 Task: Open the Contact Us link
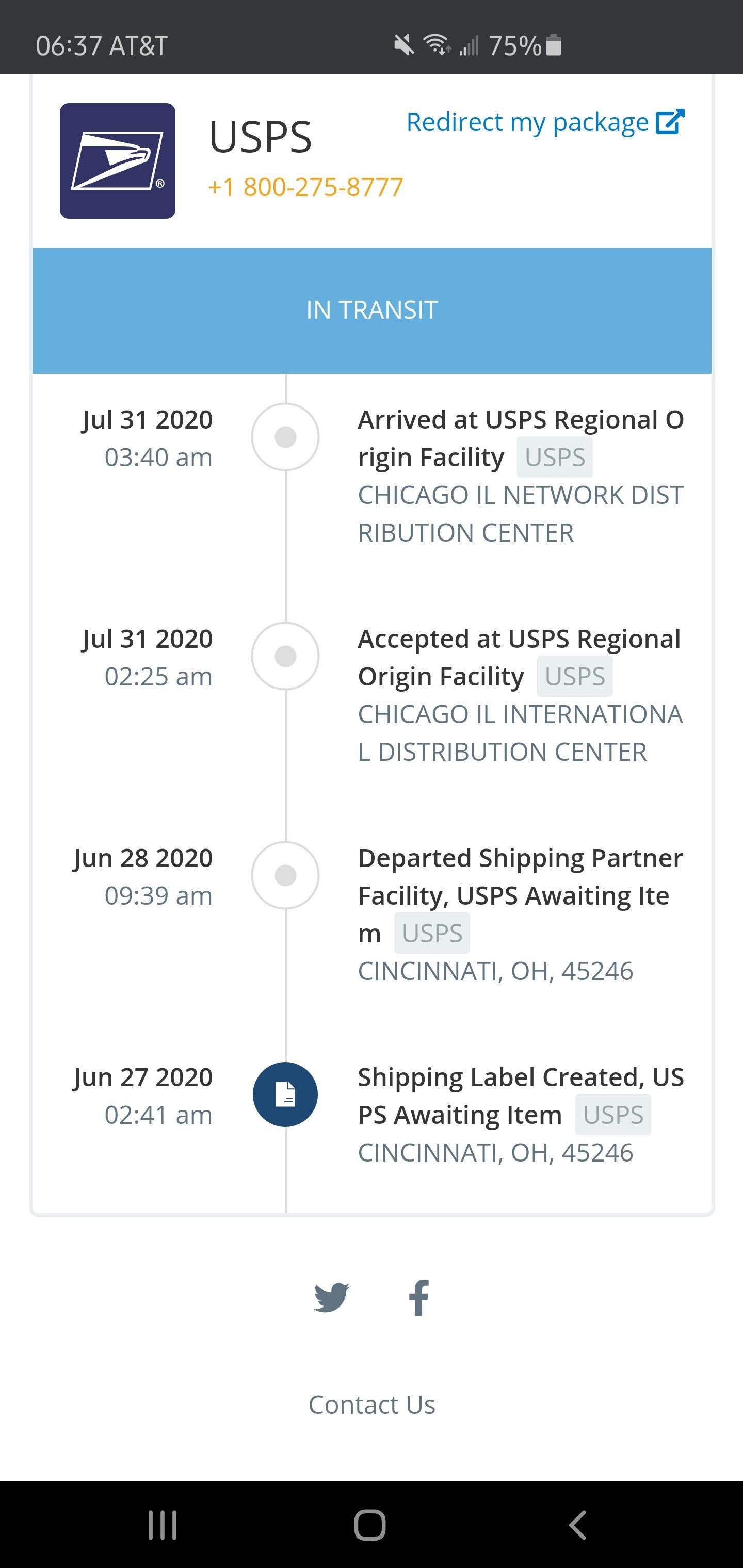[372, 1405]
